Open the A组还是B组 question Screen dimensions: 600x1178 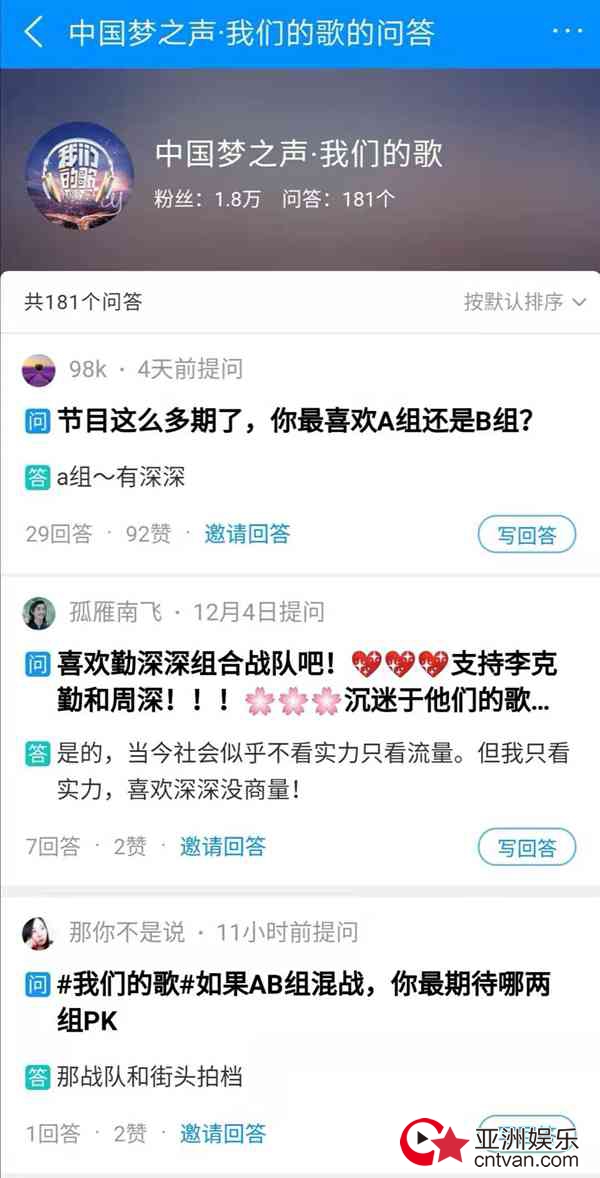pyautogui.click(x=296, y=423)
